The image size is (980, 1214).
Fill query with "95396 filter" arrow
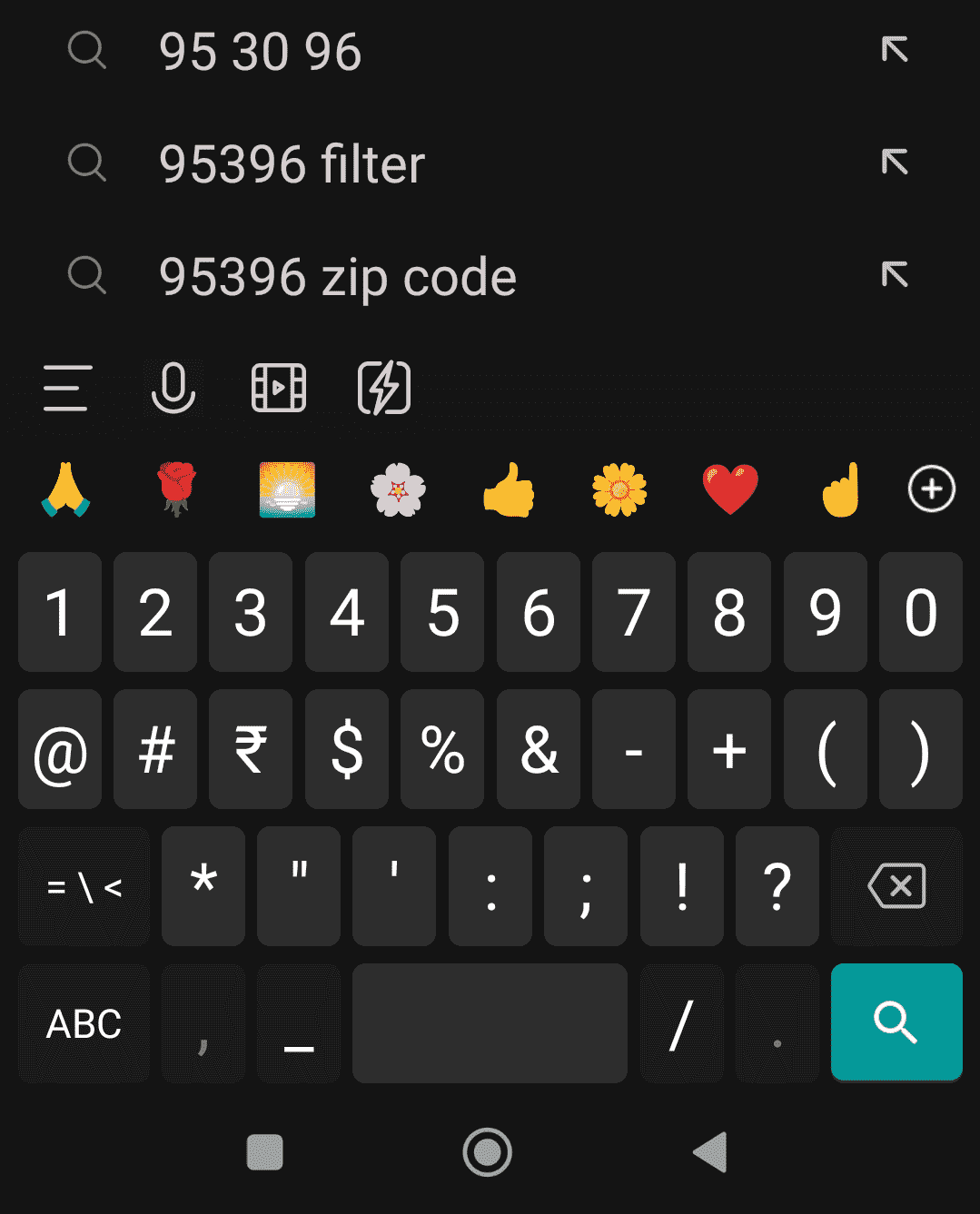click(895, 163)
